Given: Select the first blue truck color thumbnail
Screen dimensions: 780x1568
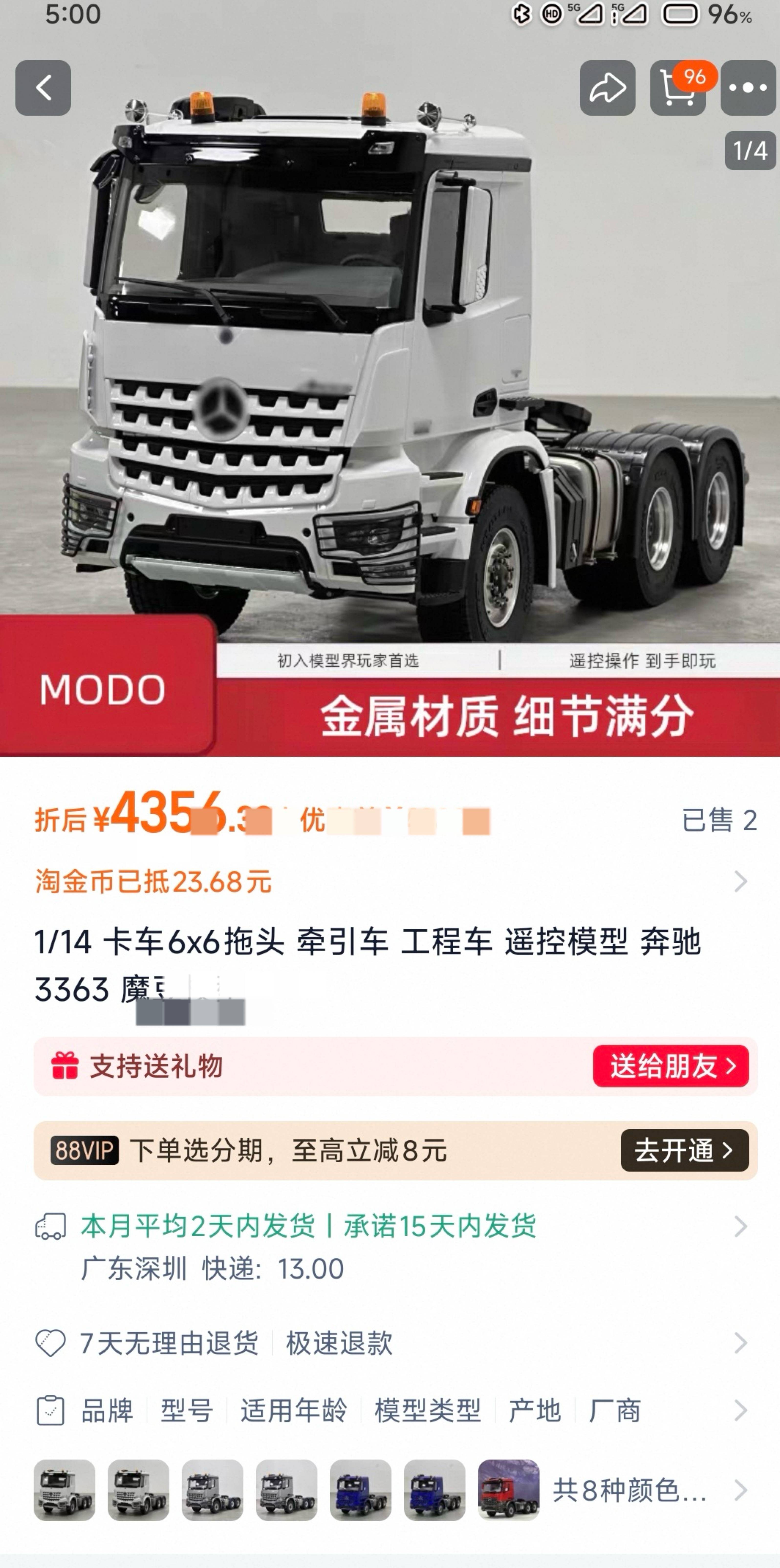Looking at the screenshot, I should coord(360,1490).
